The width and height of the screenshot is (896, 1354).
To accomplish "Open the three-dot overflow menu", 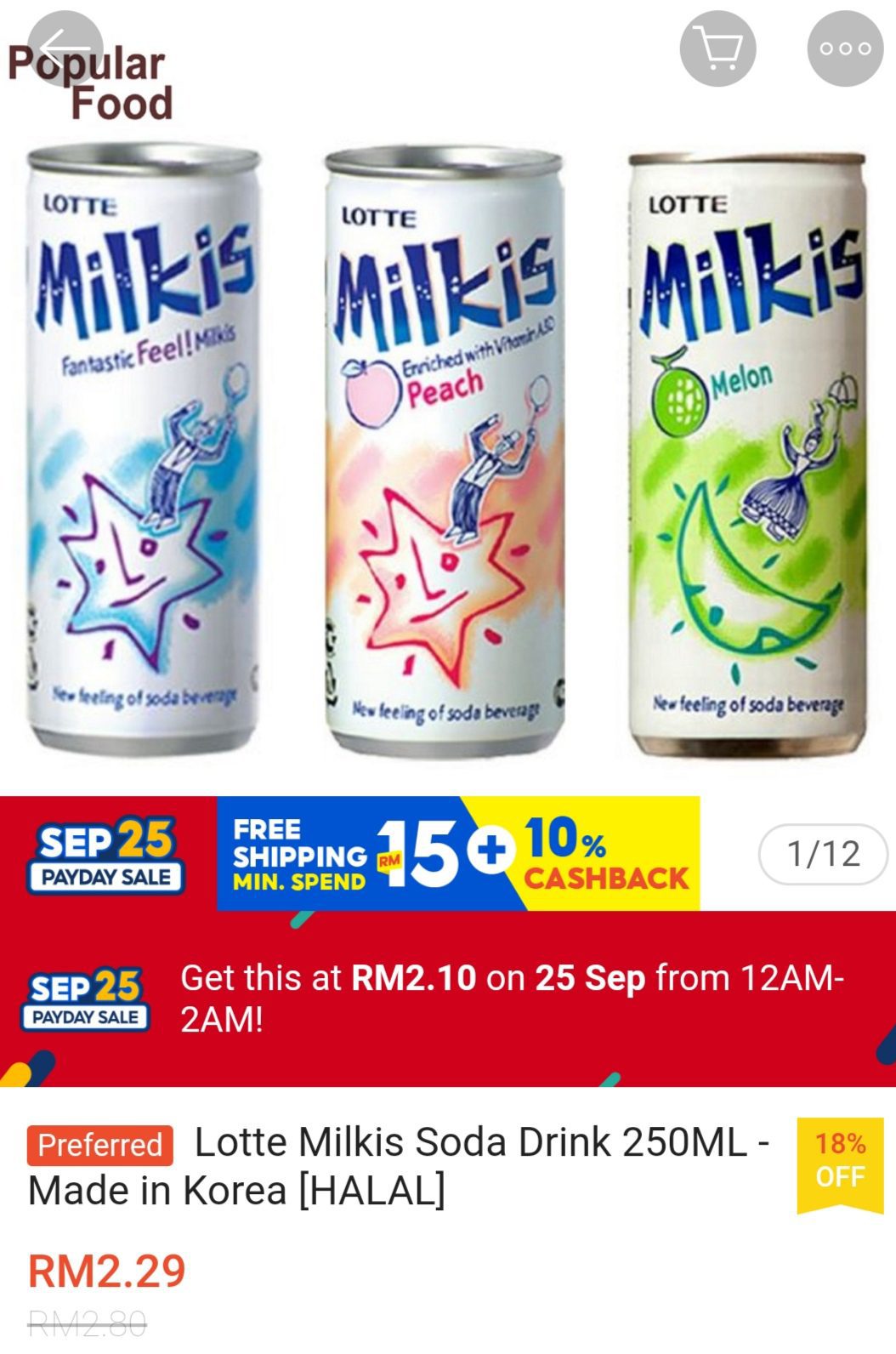I will [x=845, y=48].
